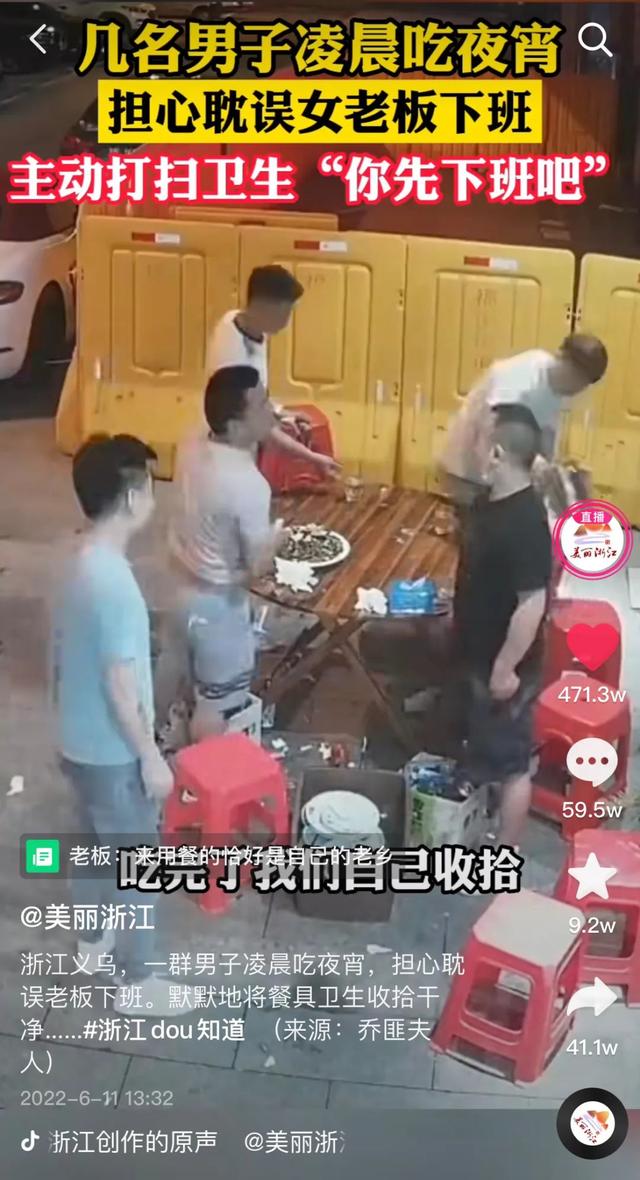Add video to favorites with the star
Image resolution: width=640 pixels, height=1180 pixels.
593,877
